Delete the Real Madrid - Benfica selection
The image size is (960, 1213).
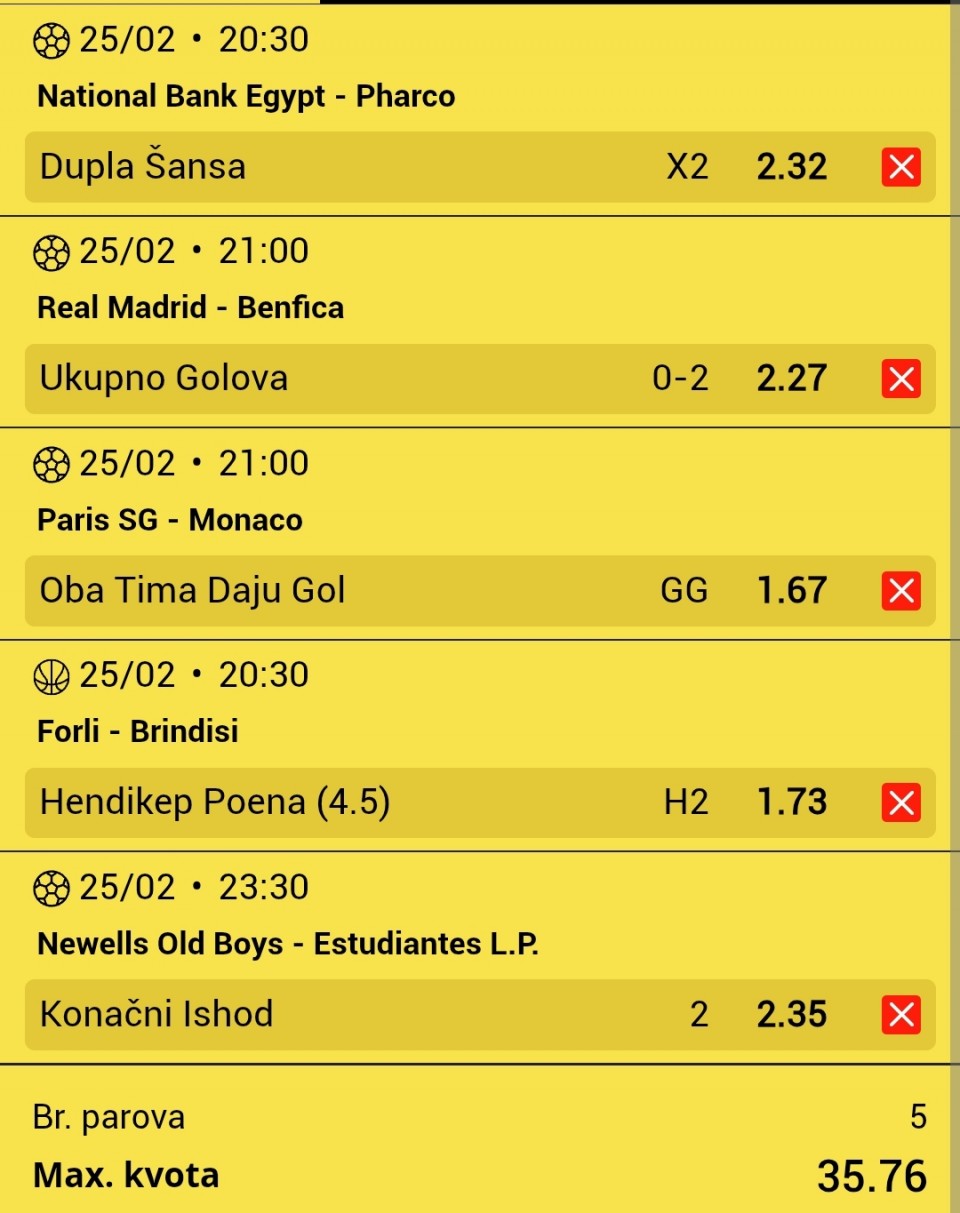[901, 379]
